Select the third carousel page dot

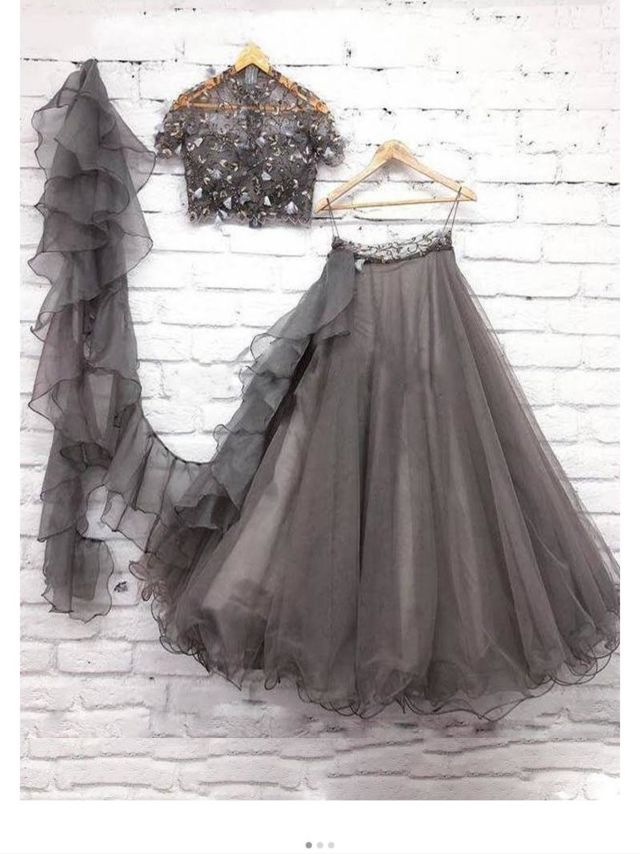click(331, 845)
